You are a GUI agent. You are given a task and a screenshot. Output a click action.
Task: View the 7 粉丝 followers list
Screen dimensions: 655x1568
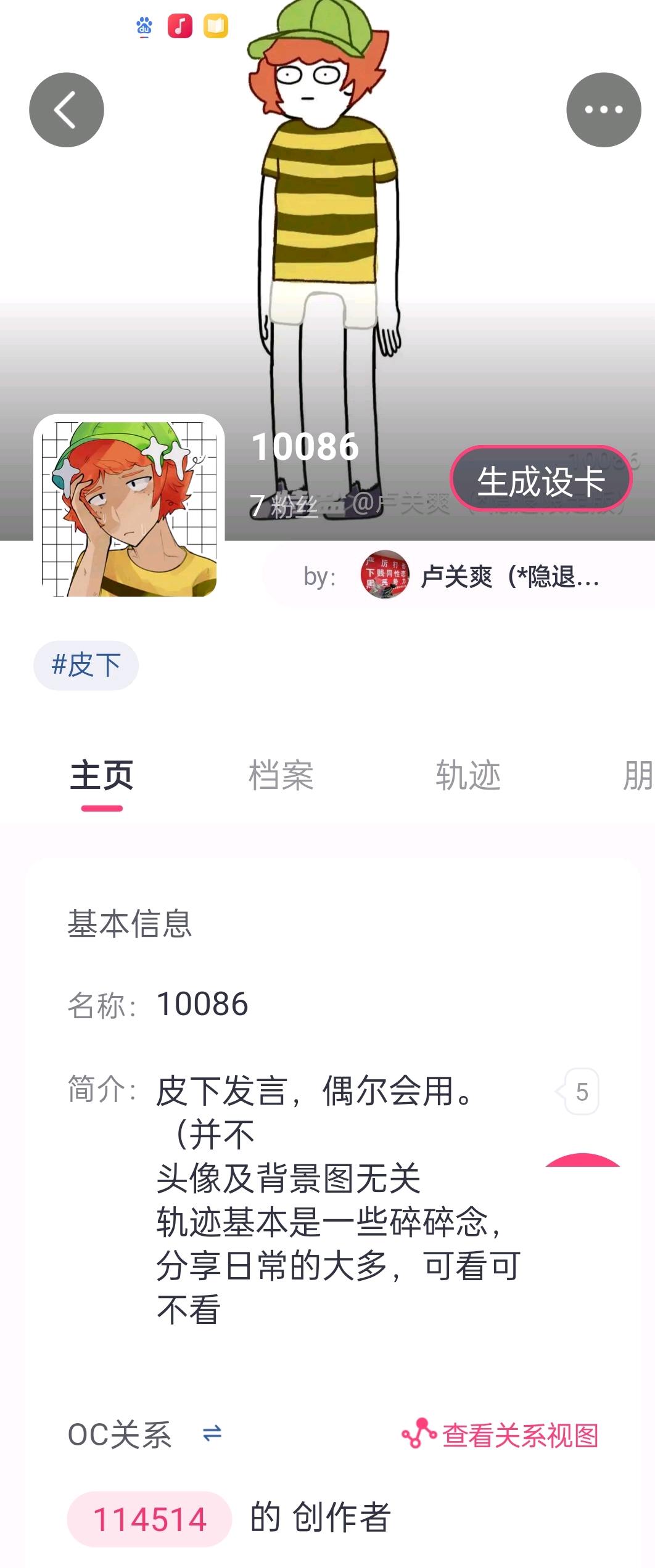pos(284,507)
